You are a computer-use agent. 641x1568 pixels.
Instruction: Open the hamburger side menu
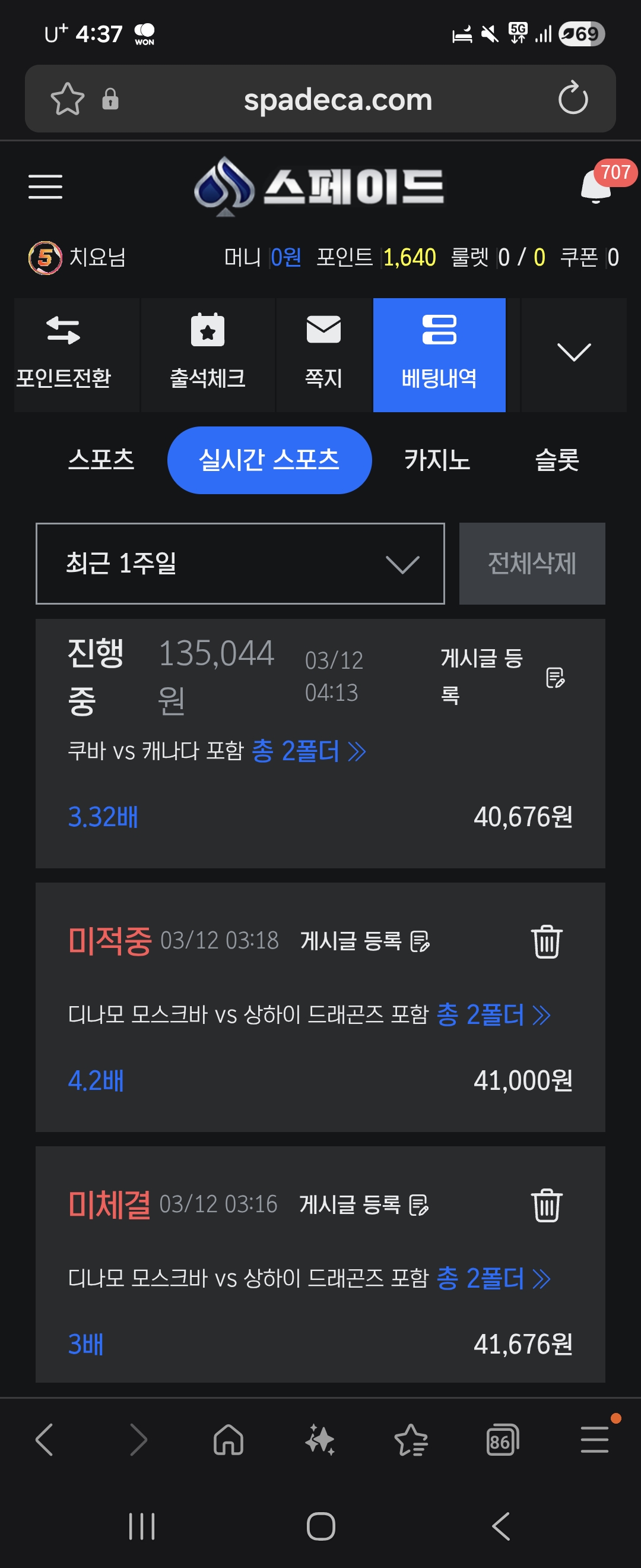coord(45,186)
